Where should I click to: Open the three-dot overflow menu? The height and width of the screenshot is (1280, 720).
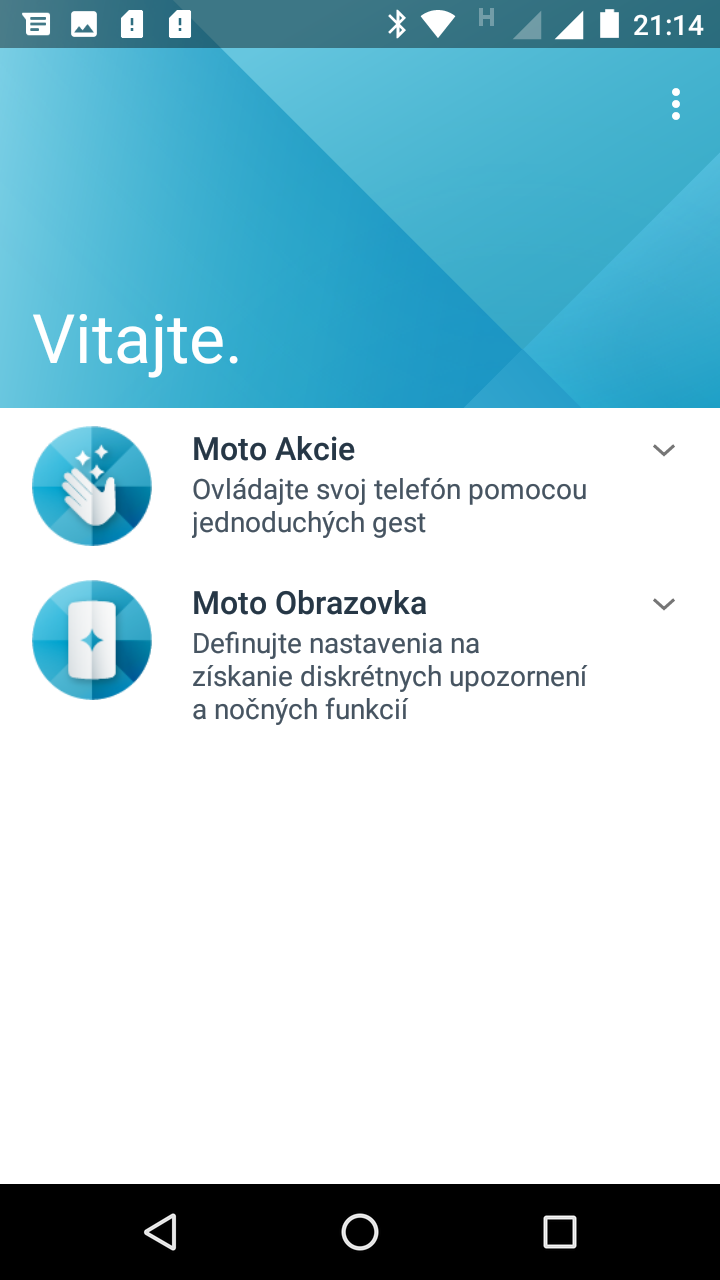[x=676, y=104]
